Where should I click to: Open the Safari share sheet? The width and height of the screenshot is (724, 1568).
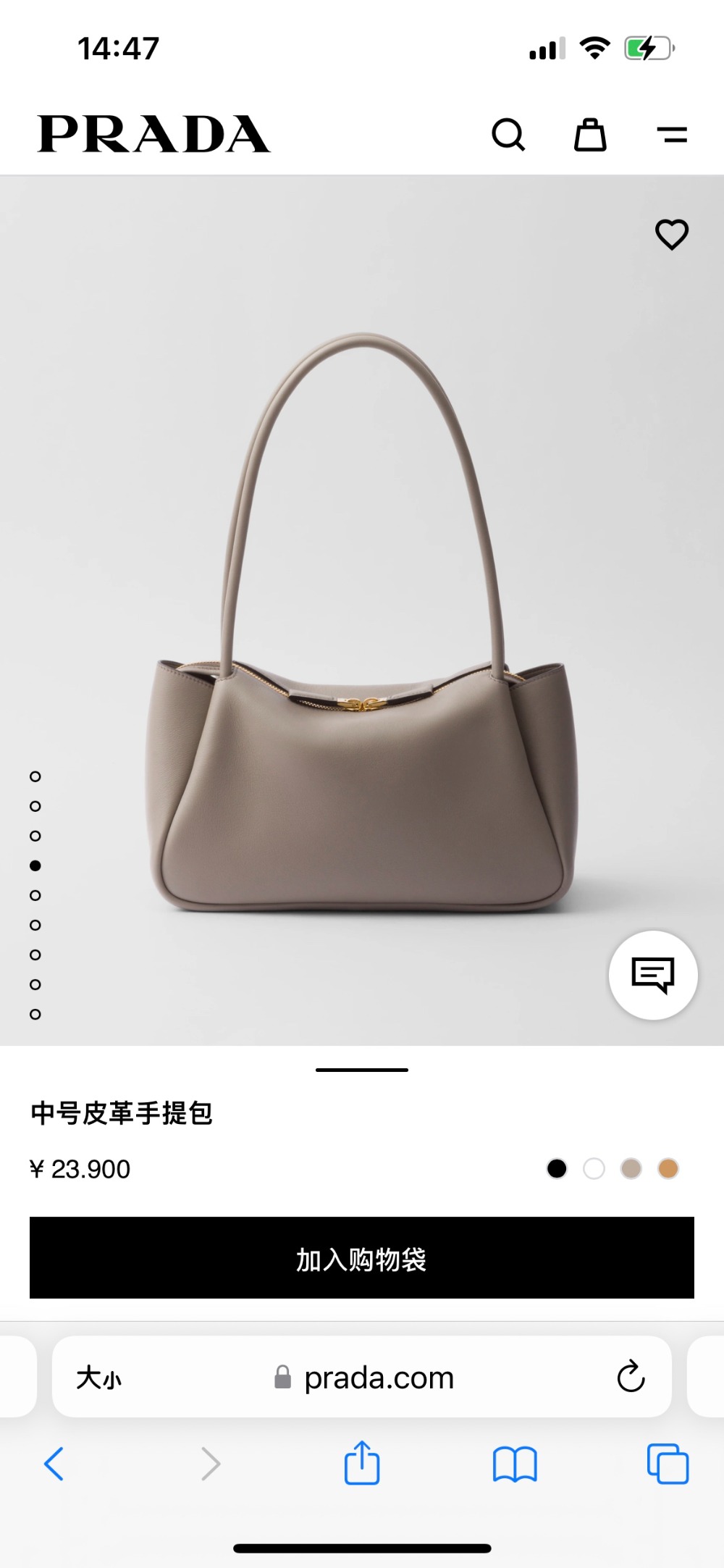pyautogui.click(x=362, y=1464)
